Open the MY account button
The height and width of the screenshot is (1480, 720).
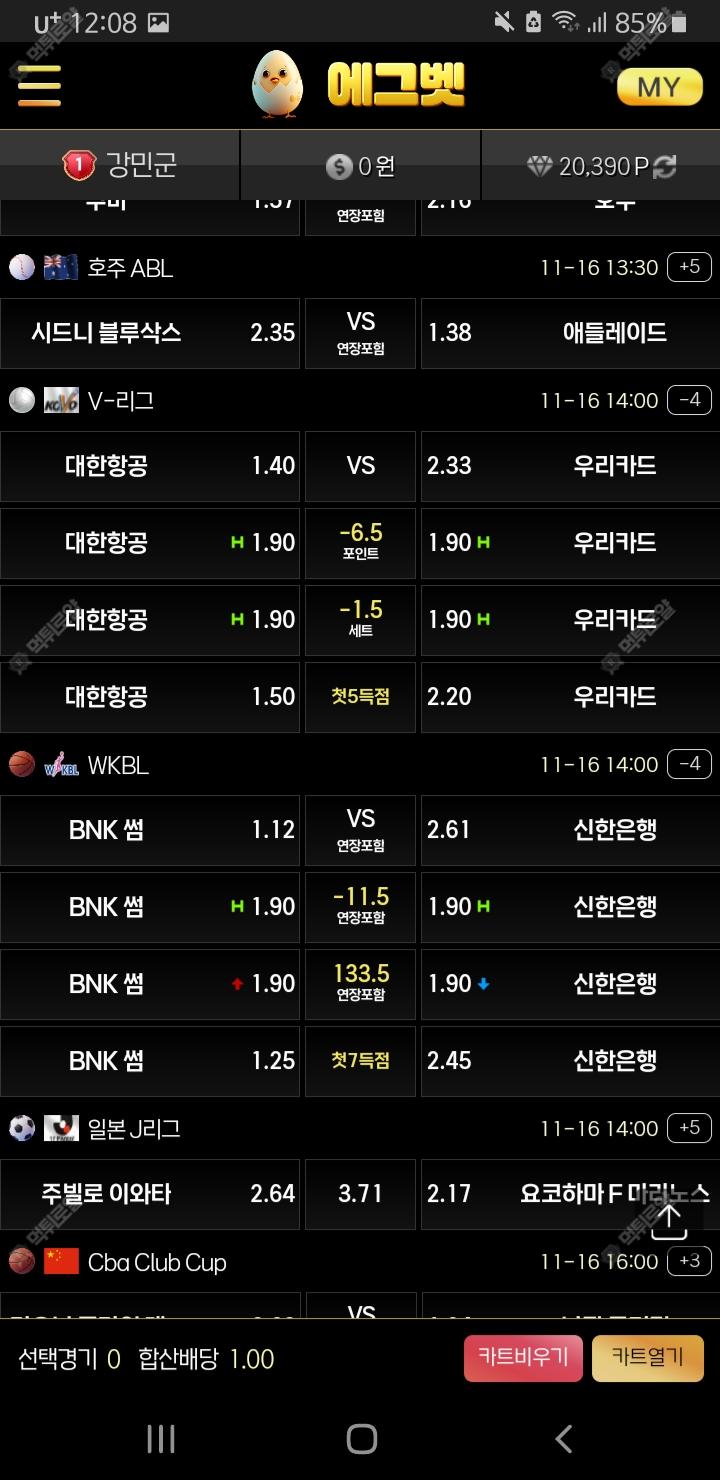point(659,87)
